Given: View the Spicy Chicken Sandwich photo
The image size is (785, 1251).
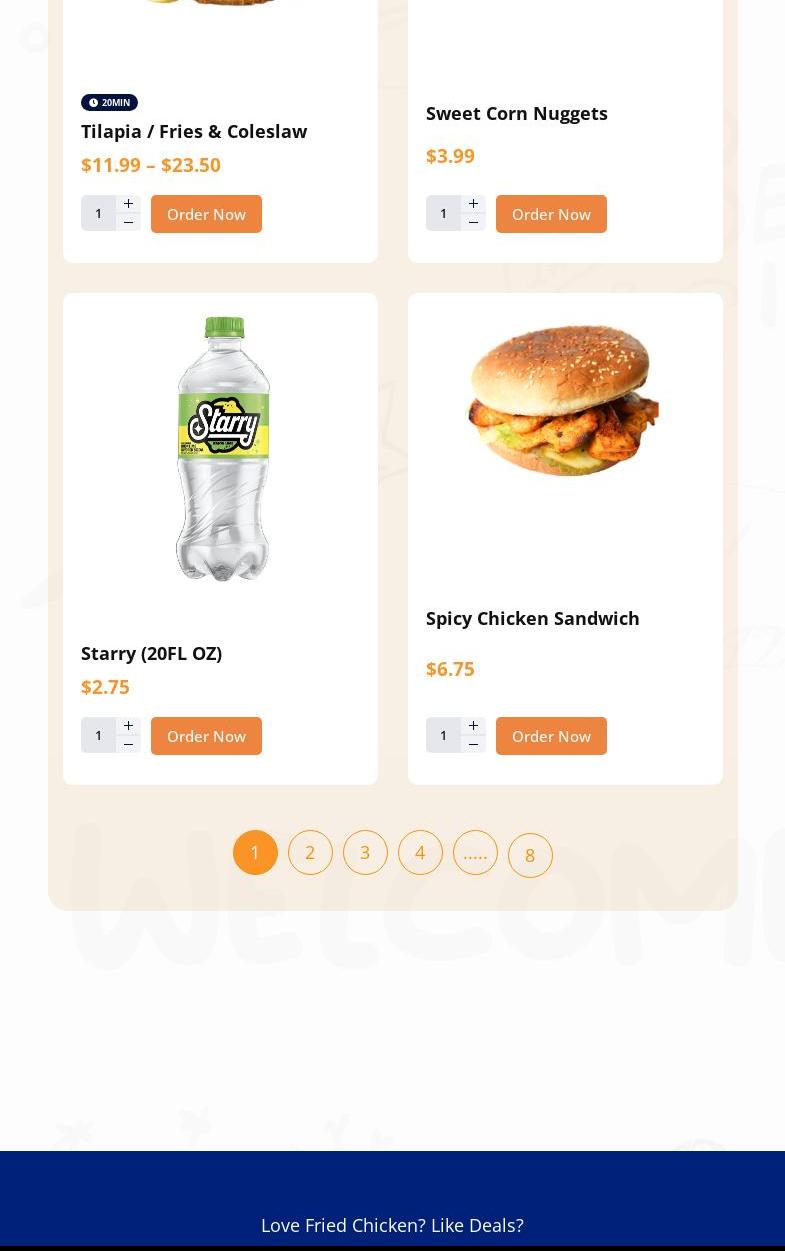Looking at the screenshot, I should coord(564,400).
